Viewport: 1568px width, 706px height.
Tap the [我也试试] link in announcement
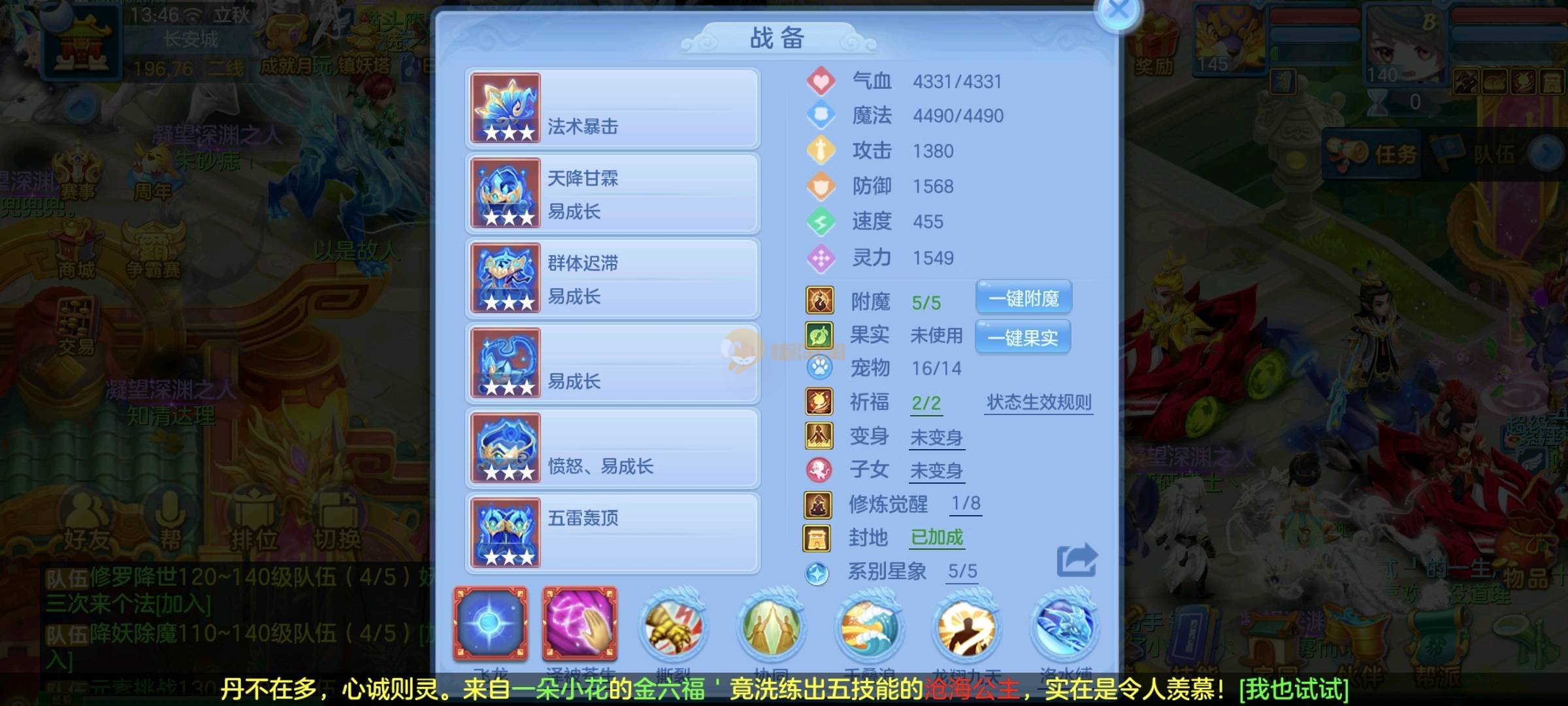pos(1294,690)
